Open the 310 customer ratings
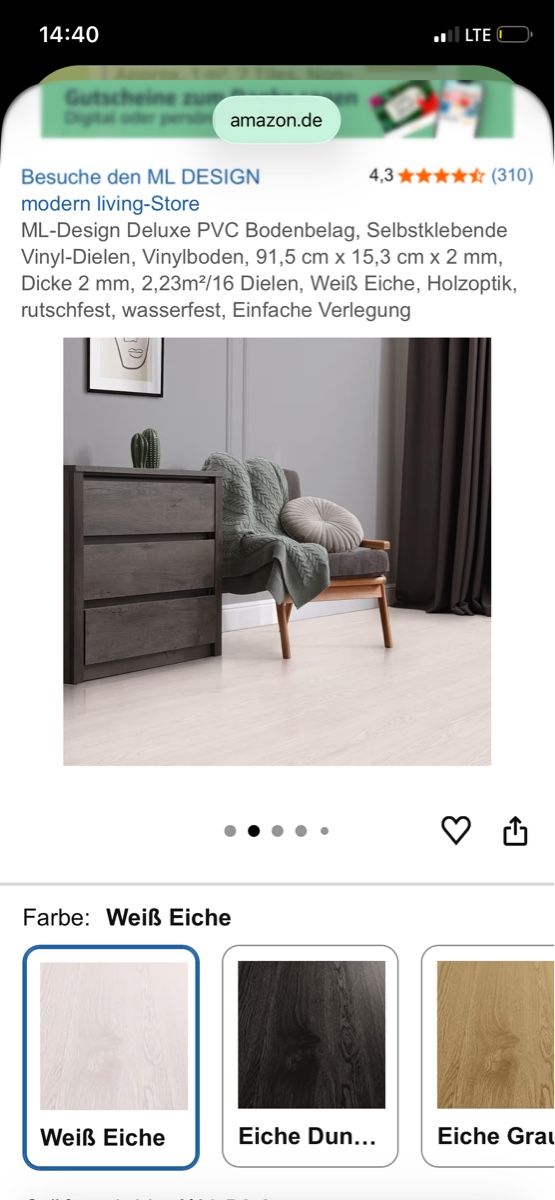Screen dimensions: 555x1200 click(x=512, y=175)
